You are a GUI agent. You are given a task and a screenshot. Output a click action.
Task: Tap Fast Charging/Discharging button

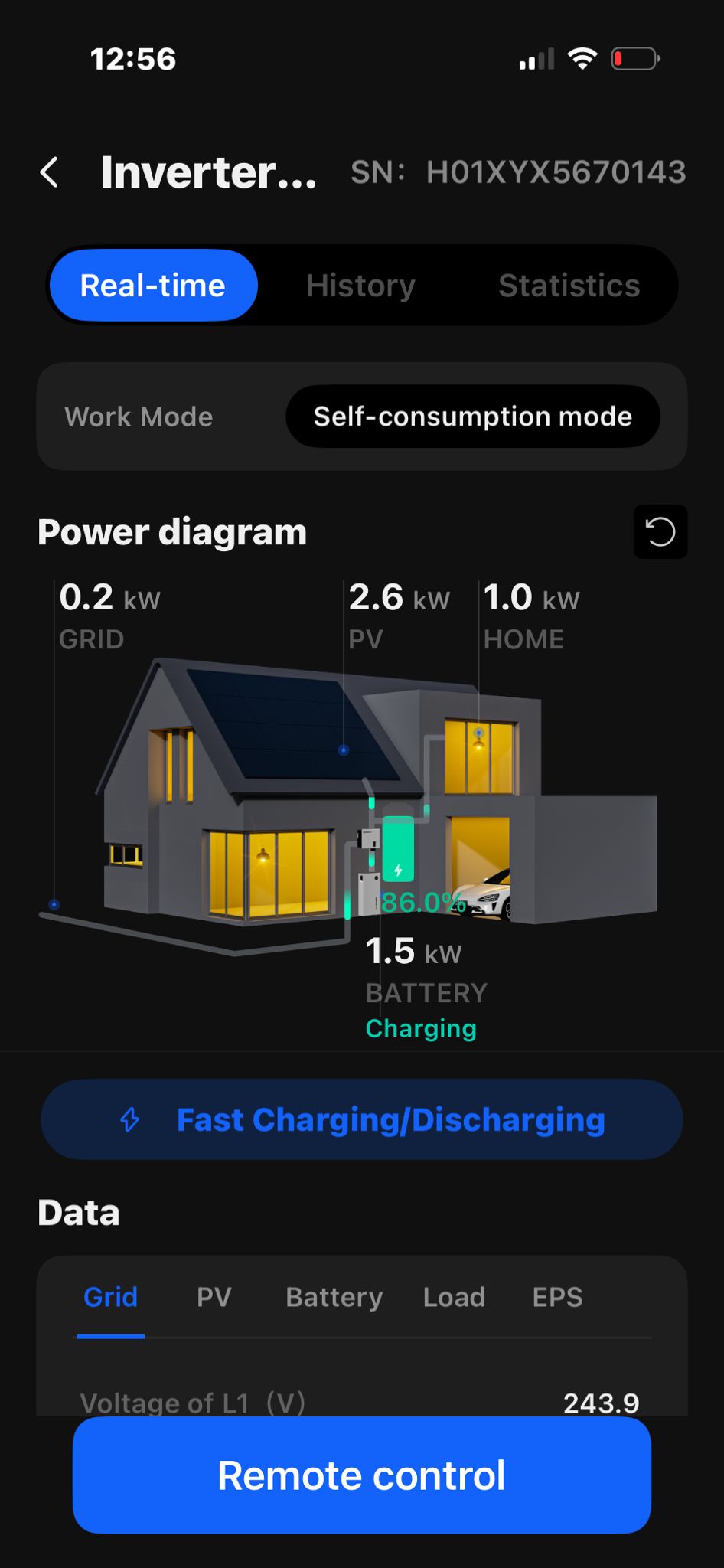point(362,1119)
